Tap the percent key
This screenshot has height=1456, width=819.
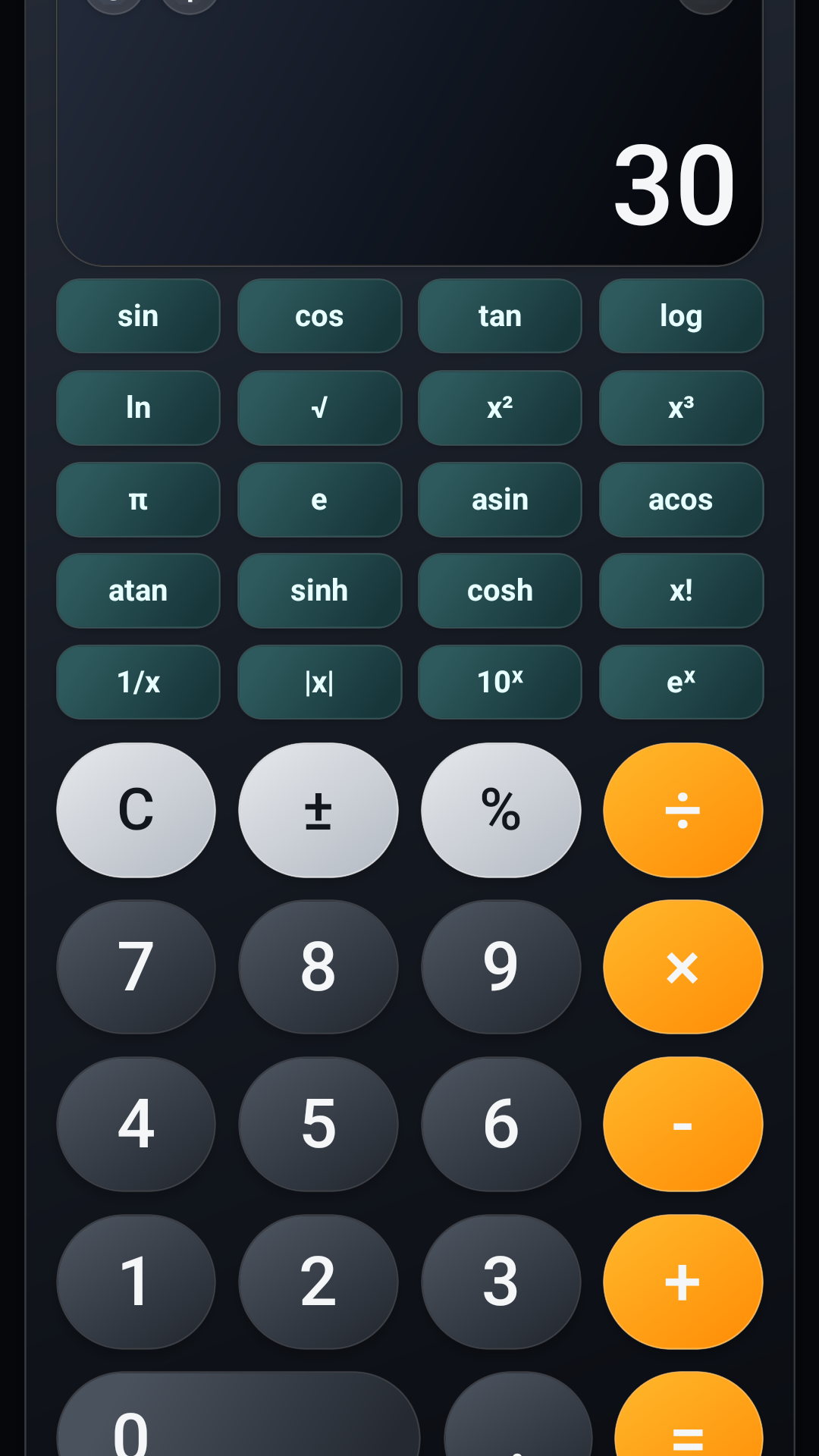point(500,810)
